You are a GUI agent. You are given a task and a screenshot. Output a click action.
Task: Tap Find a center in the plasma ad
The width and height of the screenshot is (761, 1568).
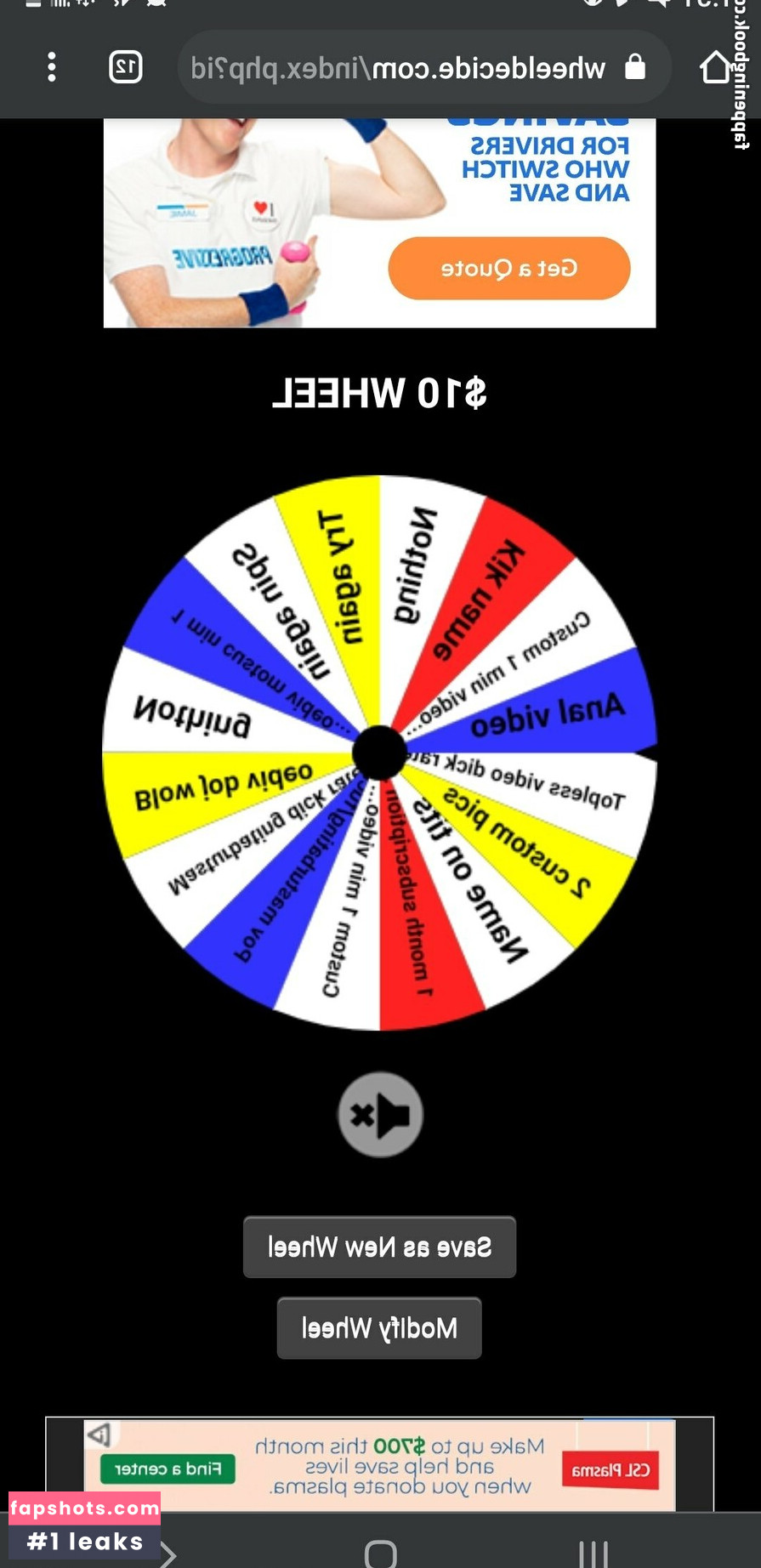[x=168, y=1469]
